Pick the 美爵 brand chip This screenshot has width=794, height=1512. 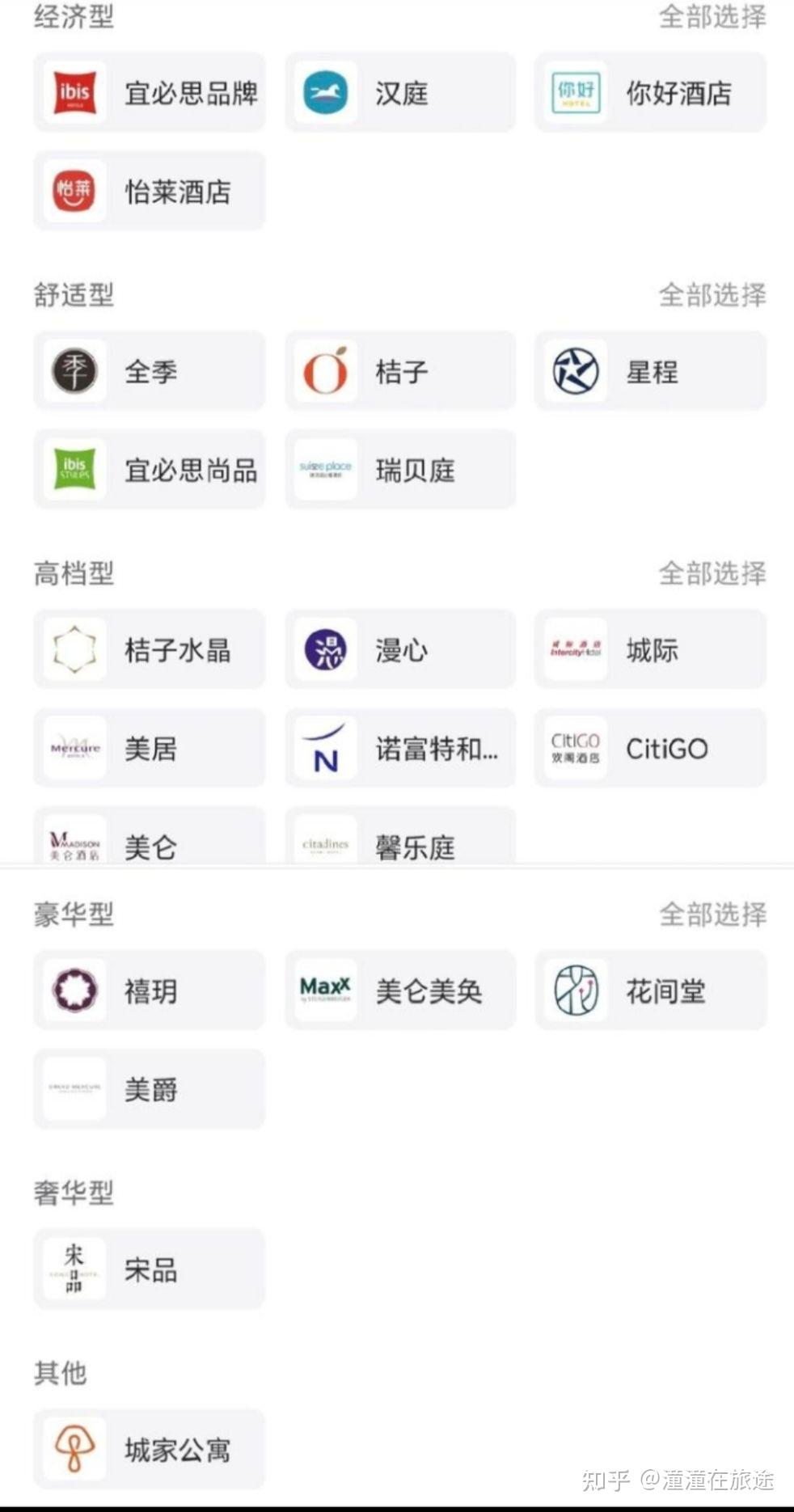point(150,1089)
